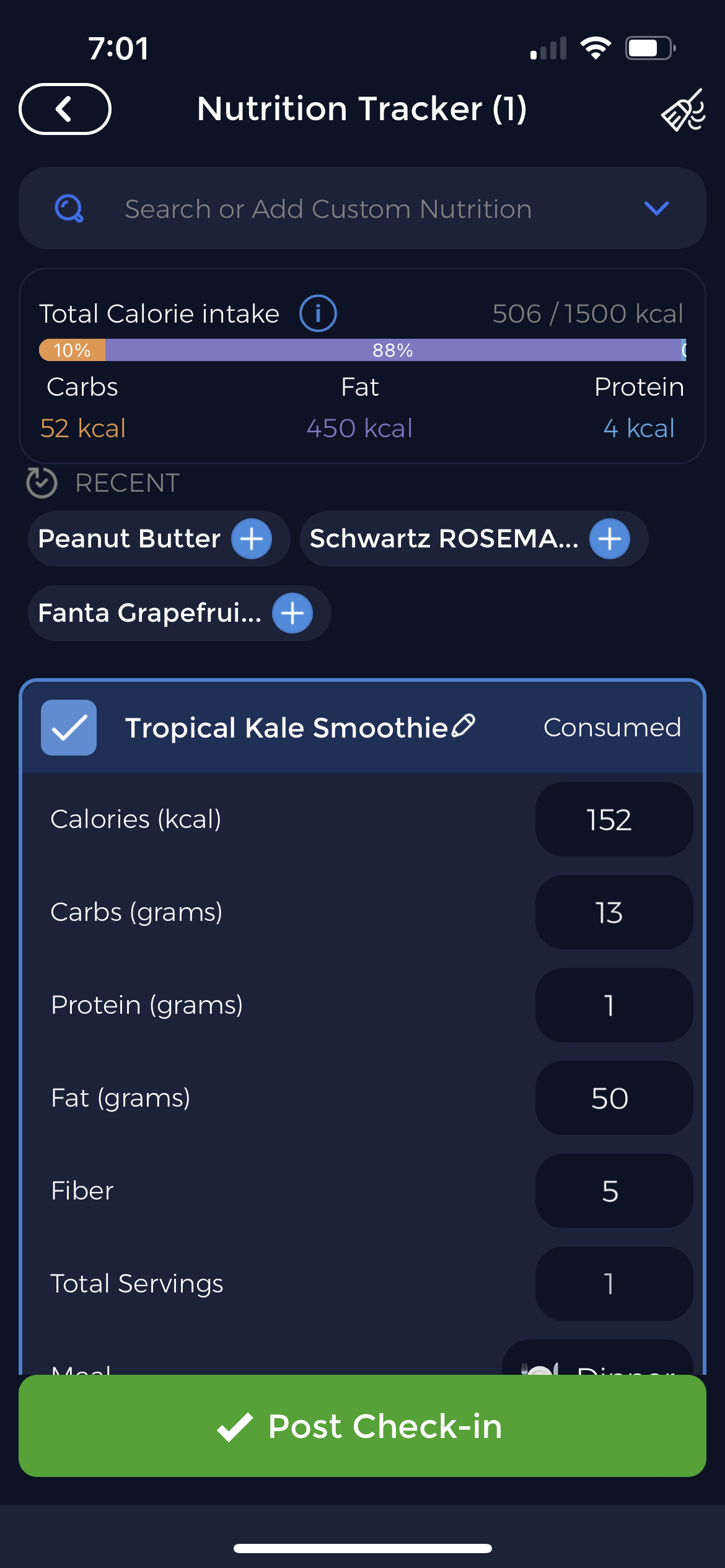Viewport: 725px width, 1568px height.
Task: Tap the back arrow button
Action: pyautogui.click(x=64, y=108)
